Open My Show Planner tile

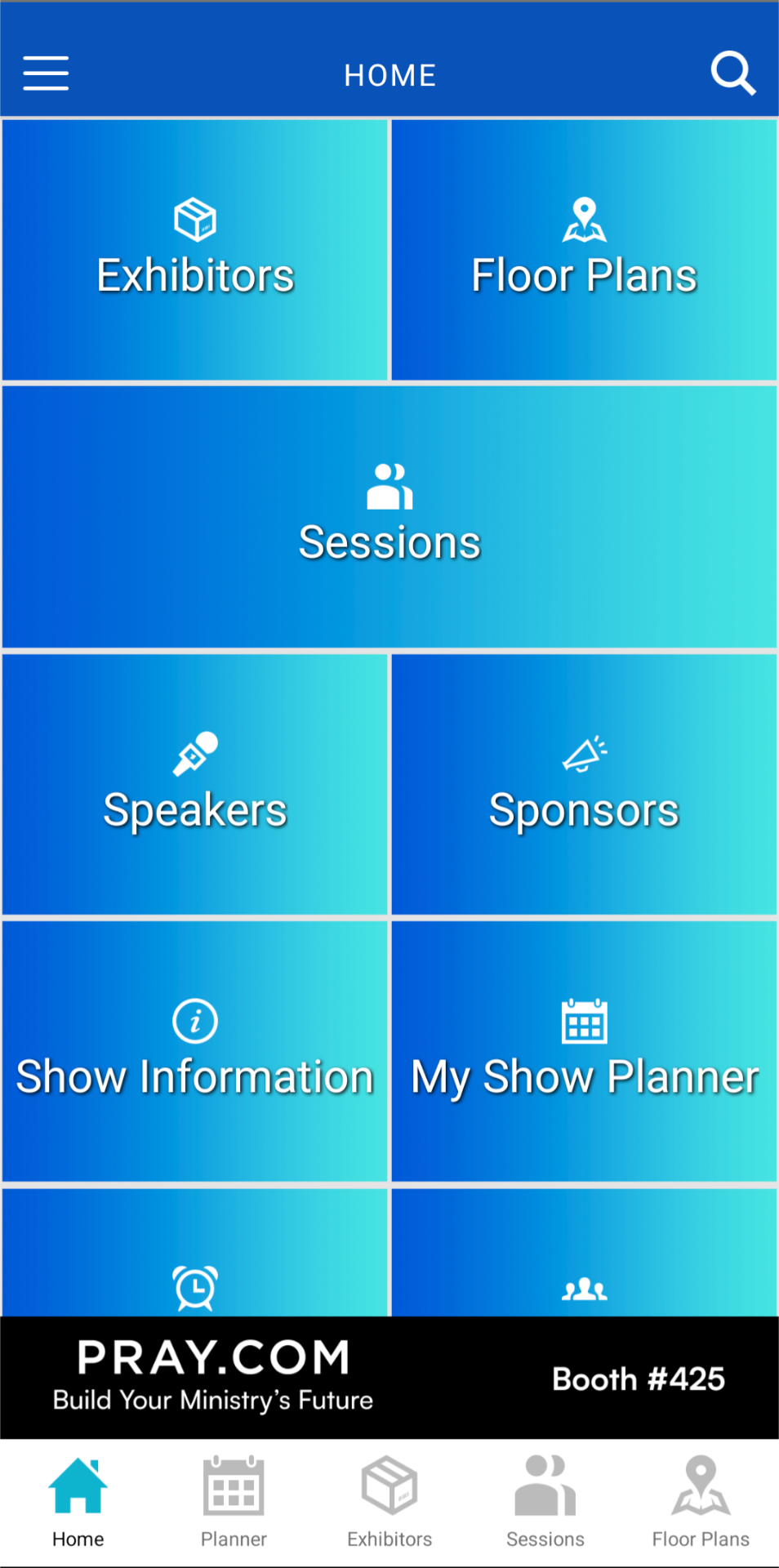pos(584,1051)
